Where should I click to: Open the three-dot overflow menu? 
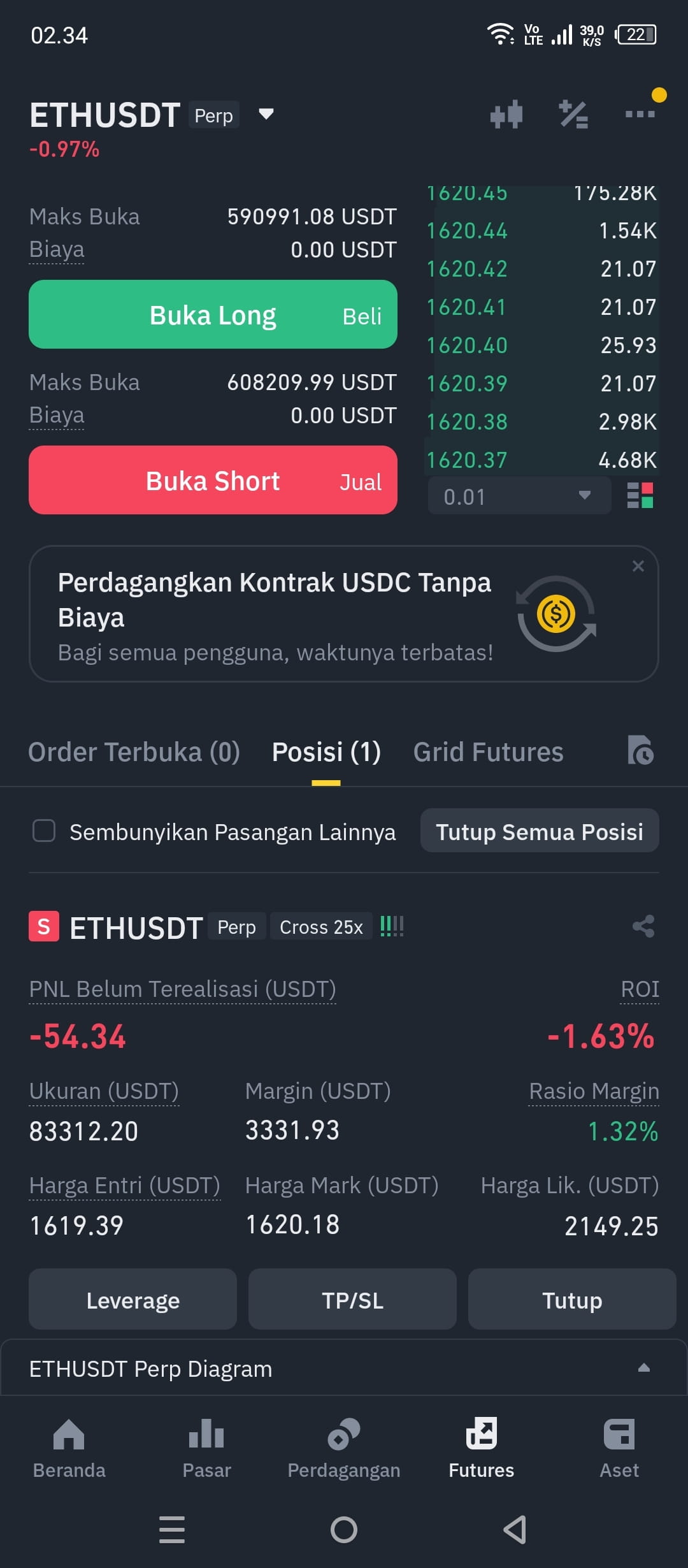(x=640, y=114)
